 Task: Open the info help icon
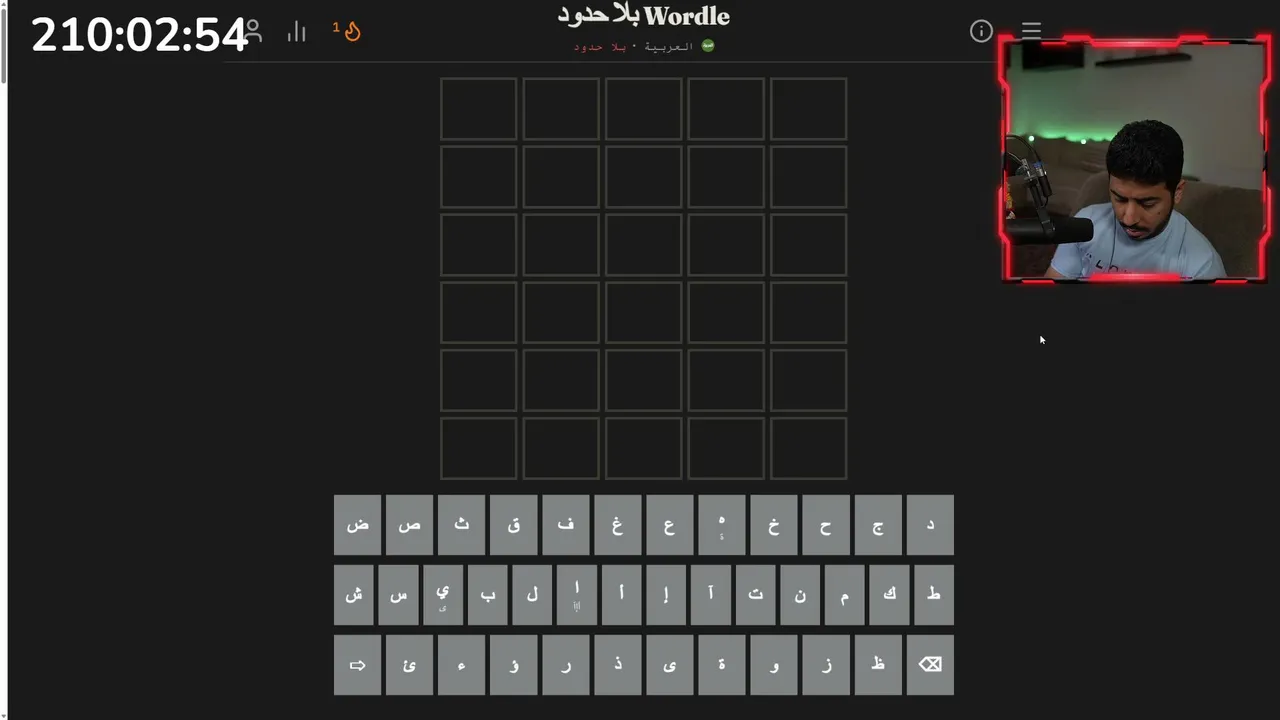[x=981, y=31]
